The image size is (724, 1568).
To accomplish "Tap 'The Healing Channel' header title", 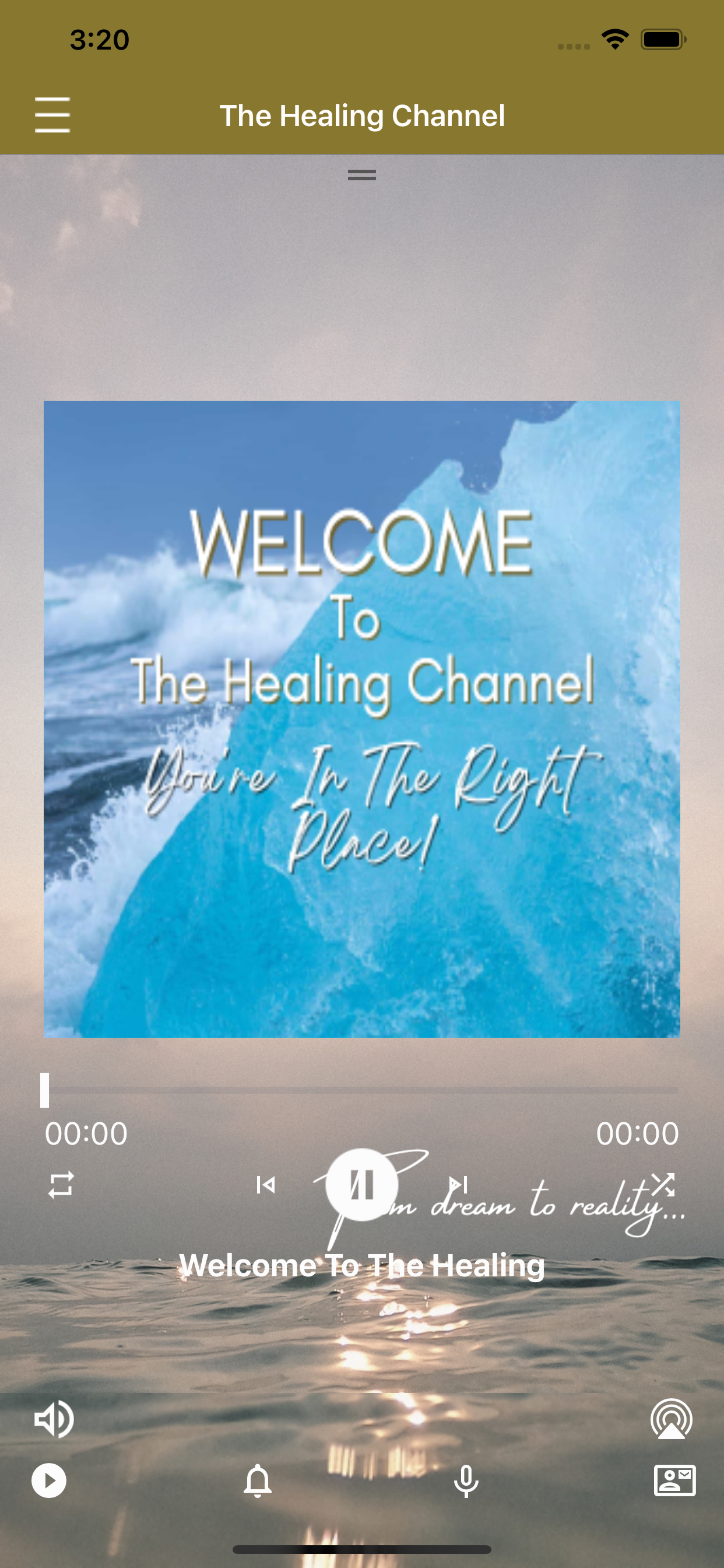I will tap(362, 115).
